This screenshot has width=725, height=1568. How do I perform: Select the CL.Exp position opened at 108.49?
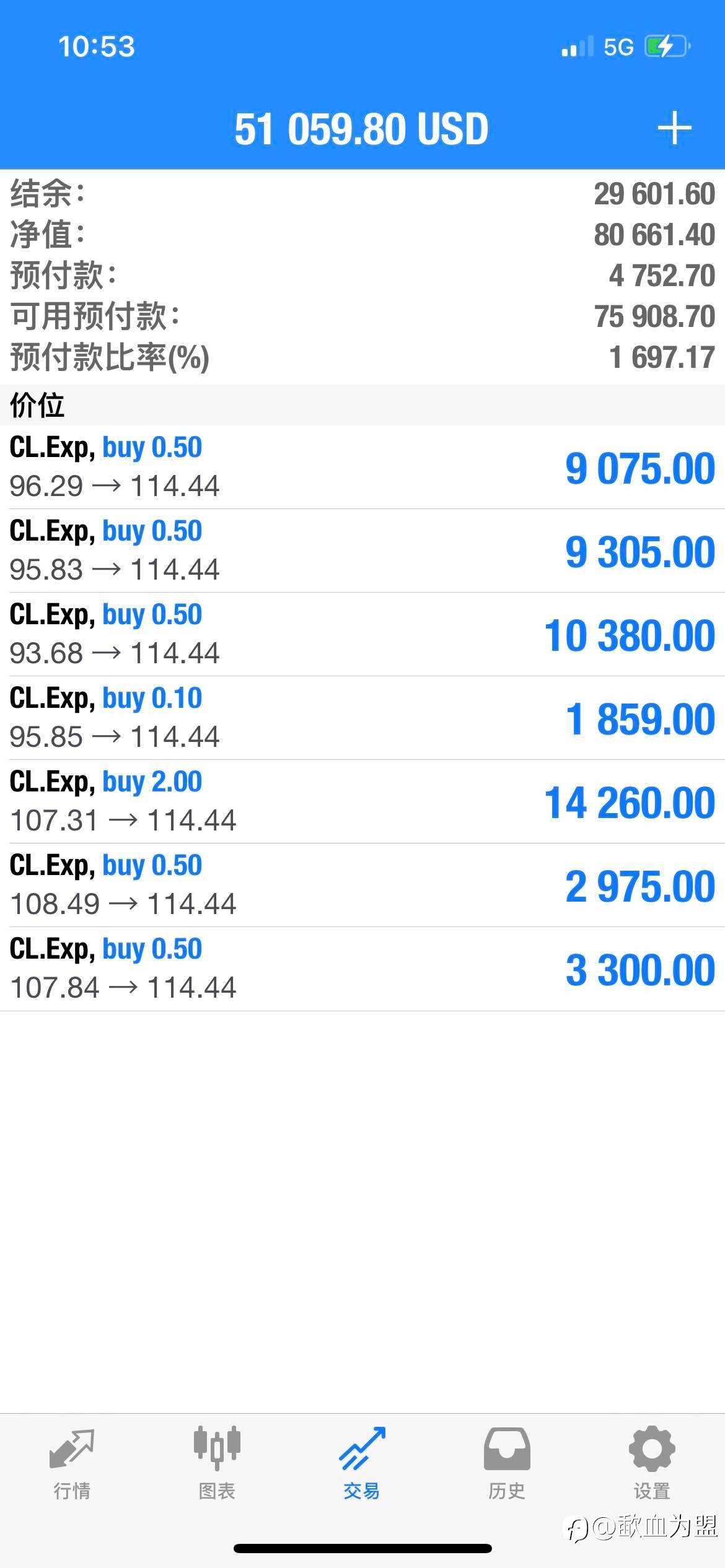(x=362, y=885)
